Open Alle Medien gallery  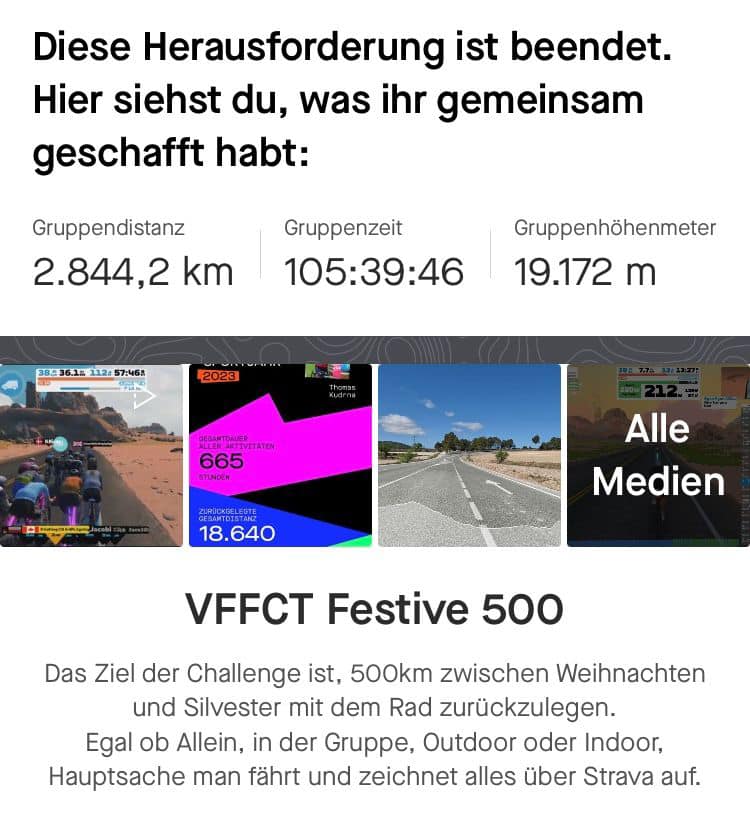click(657, 455)
